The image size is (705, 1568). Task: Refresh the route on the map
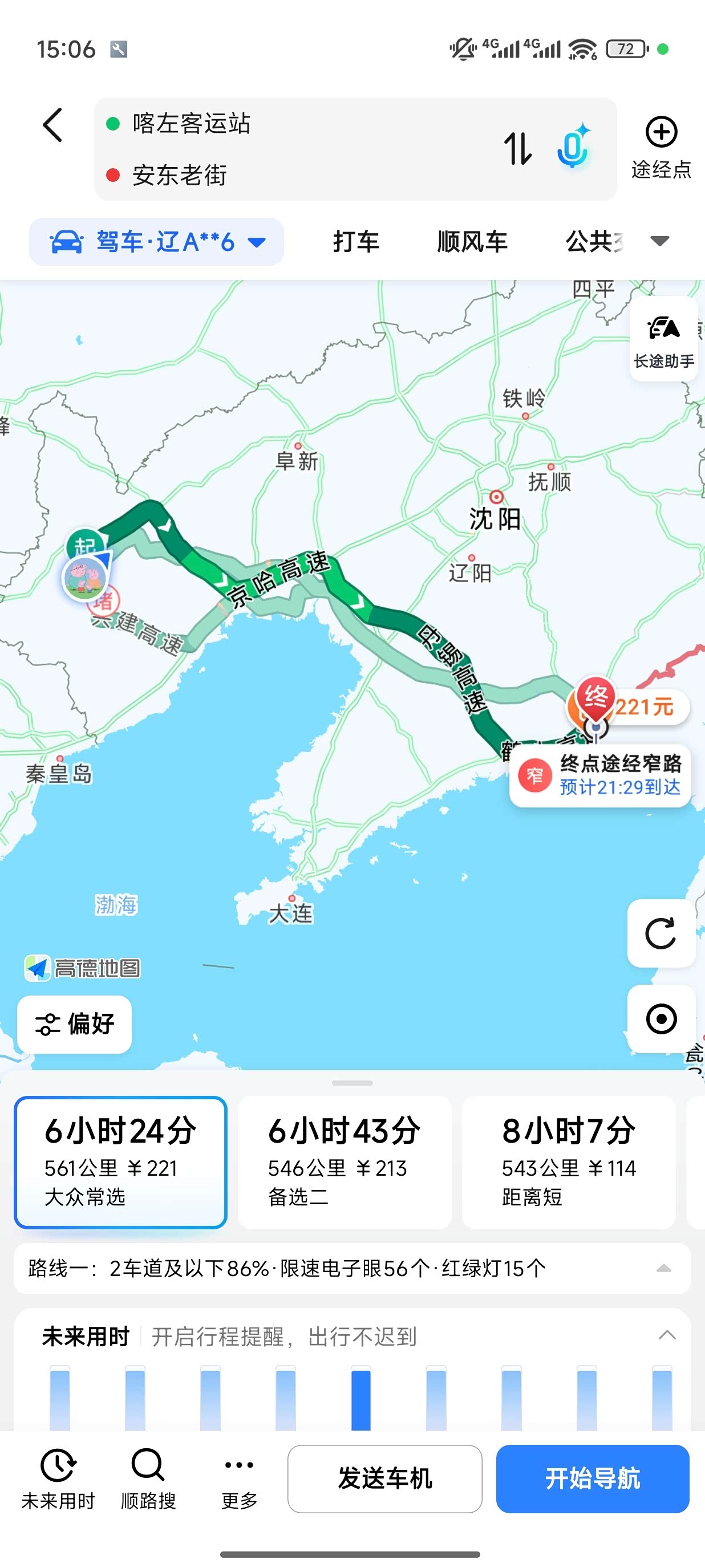661,933
